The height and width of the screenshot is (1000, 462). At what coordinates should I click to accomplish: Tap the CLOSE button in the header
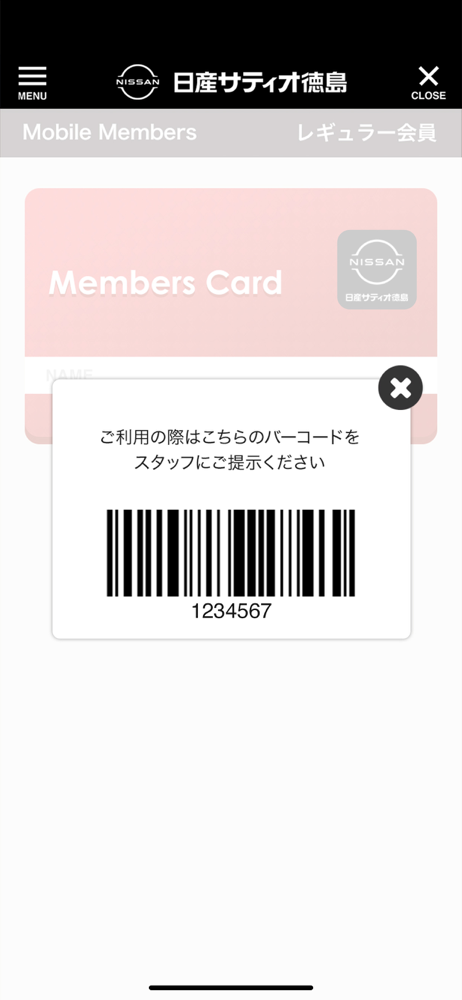tap(428, 83)
